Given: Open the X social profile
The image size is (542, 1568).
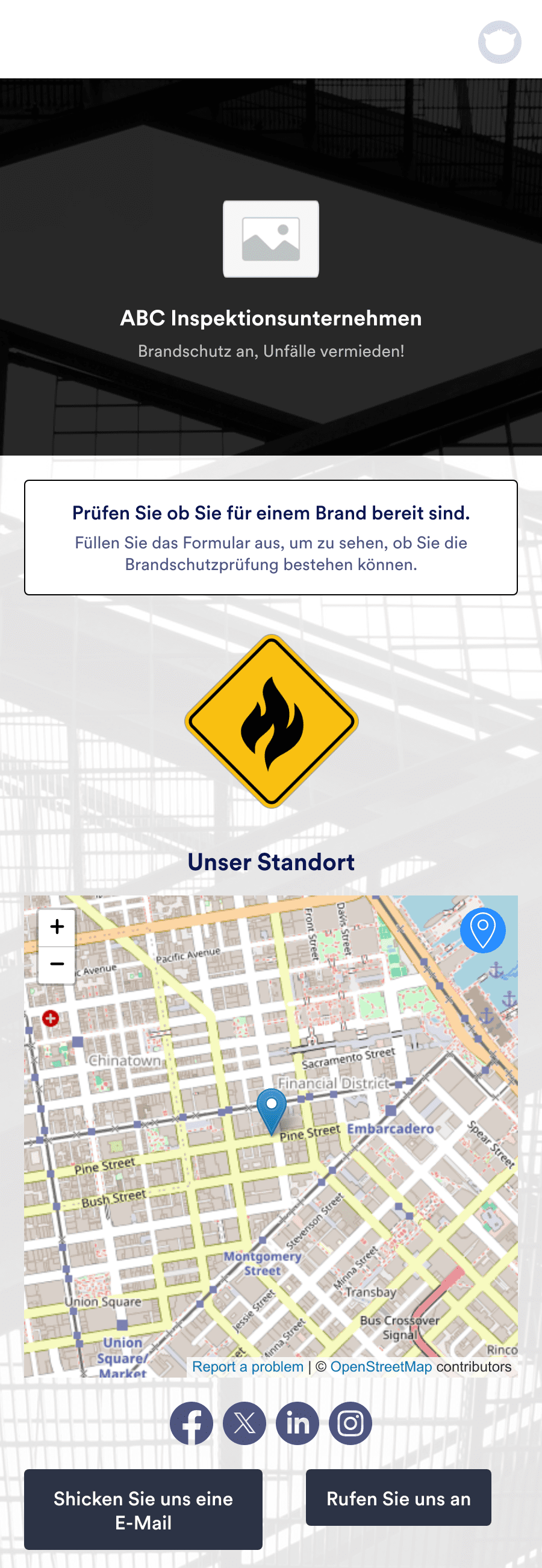Looking at the screenshot, I should tap(244, 1423).
